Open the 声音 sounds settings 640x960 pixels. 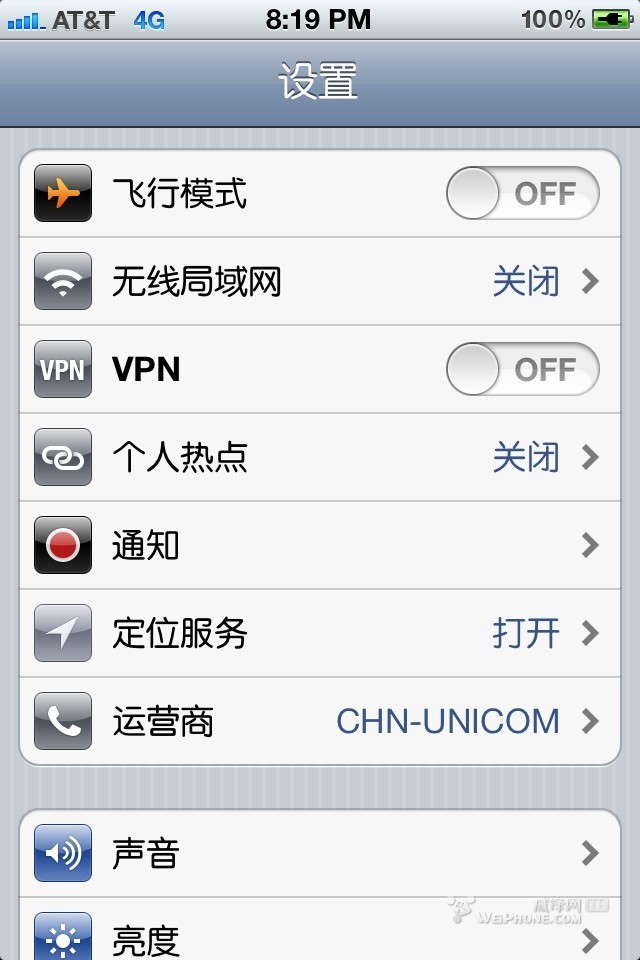[320, 854]
